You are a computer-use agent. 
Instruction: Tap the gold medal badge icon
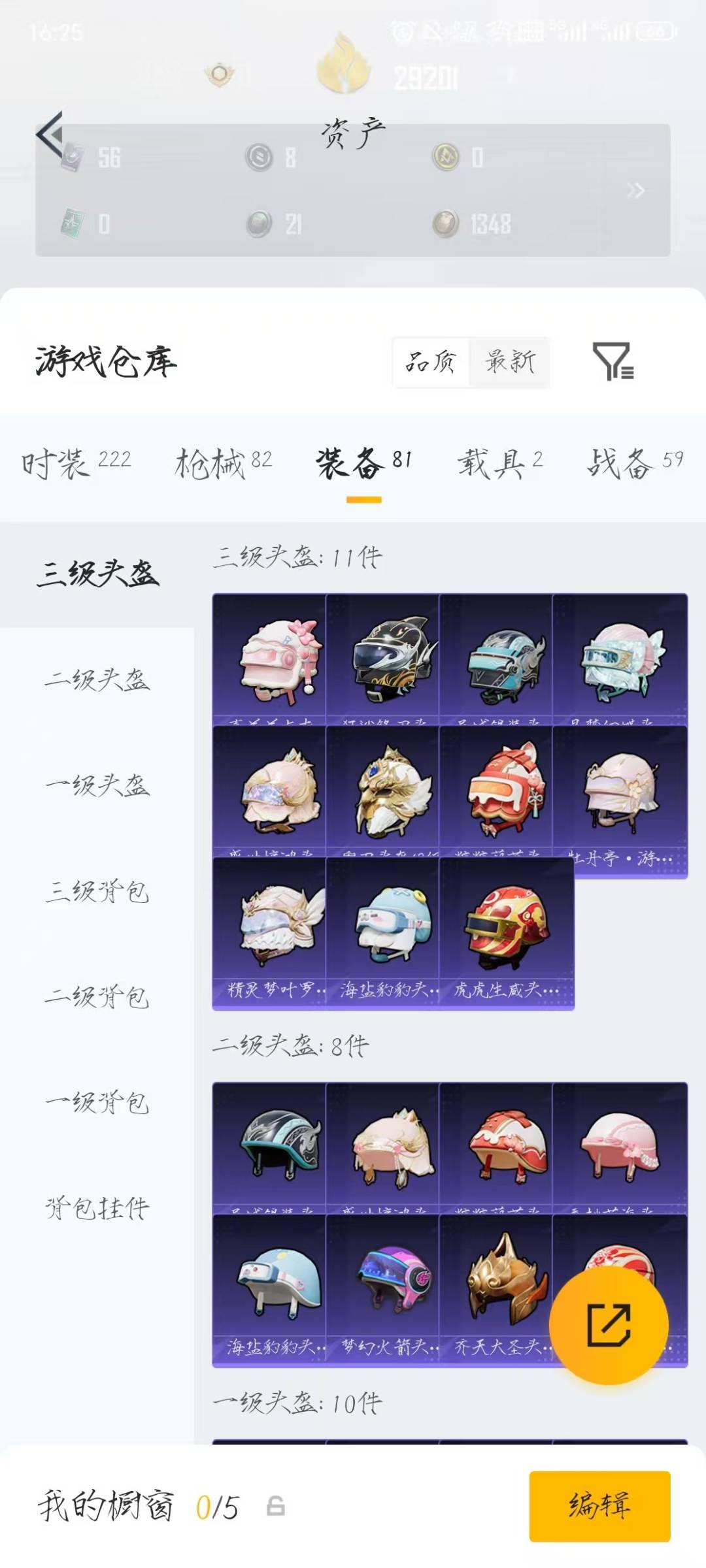[x=218, y=72]
